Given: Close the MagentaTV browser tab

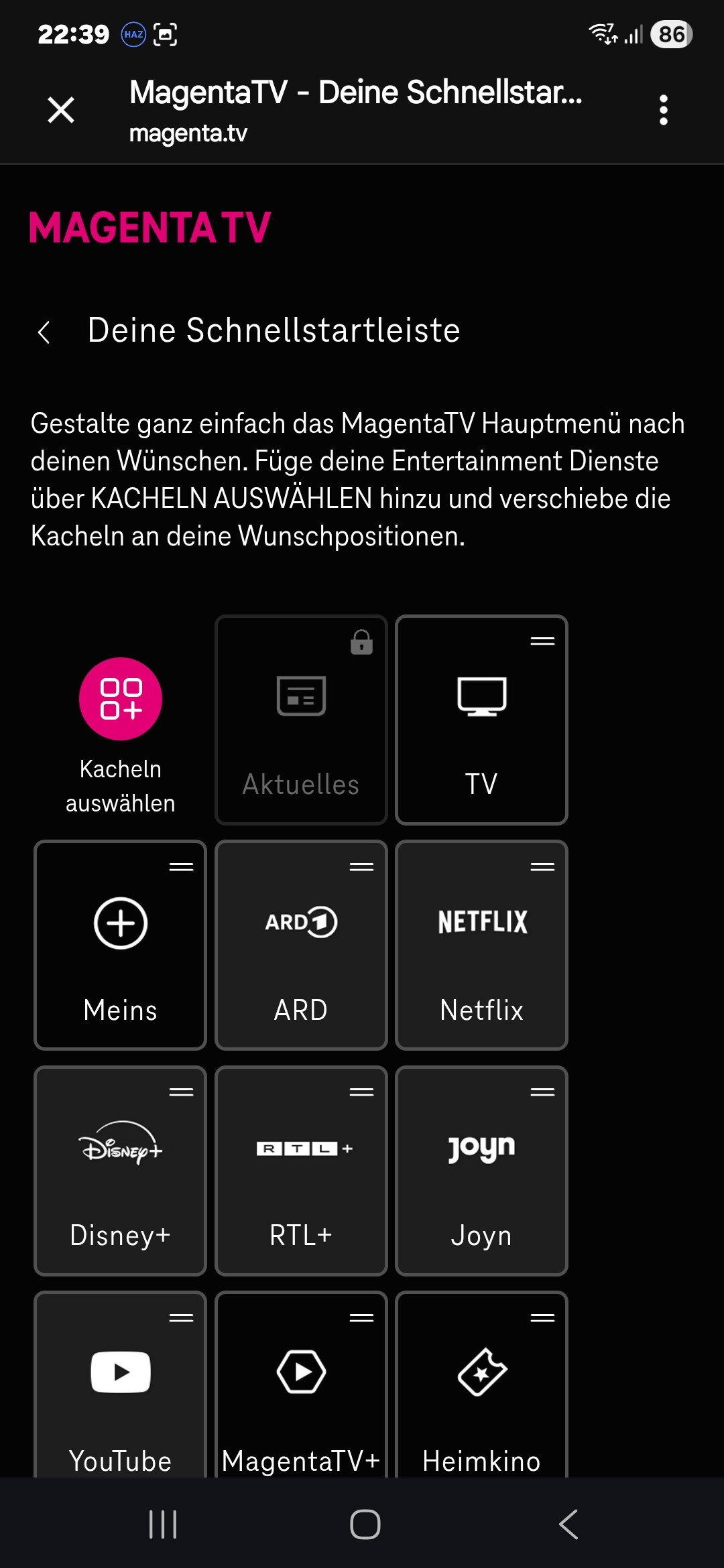Looking at the screenshot, I should click(61, 110).
